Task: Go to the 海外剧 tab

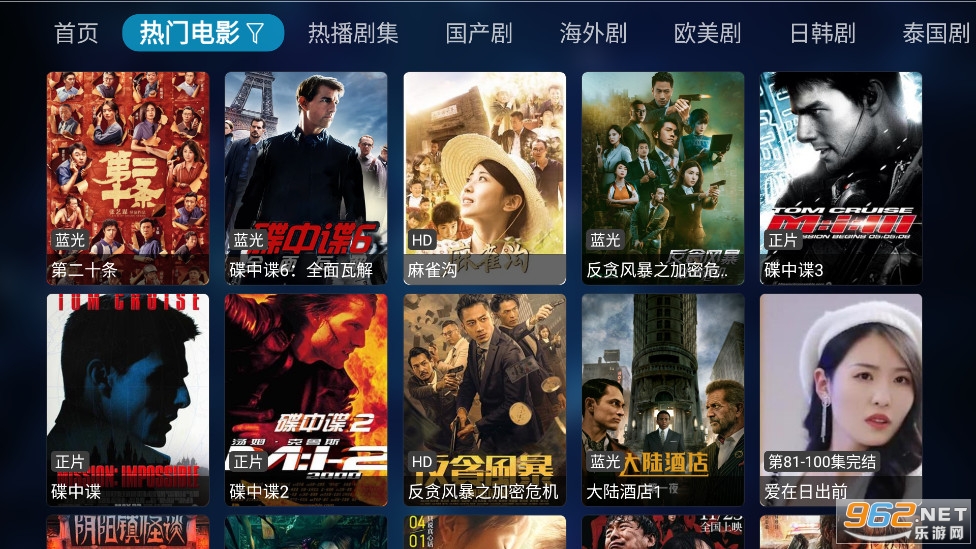Action: pos(593,33)
